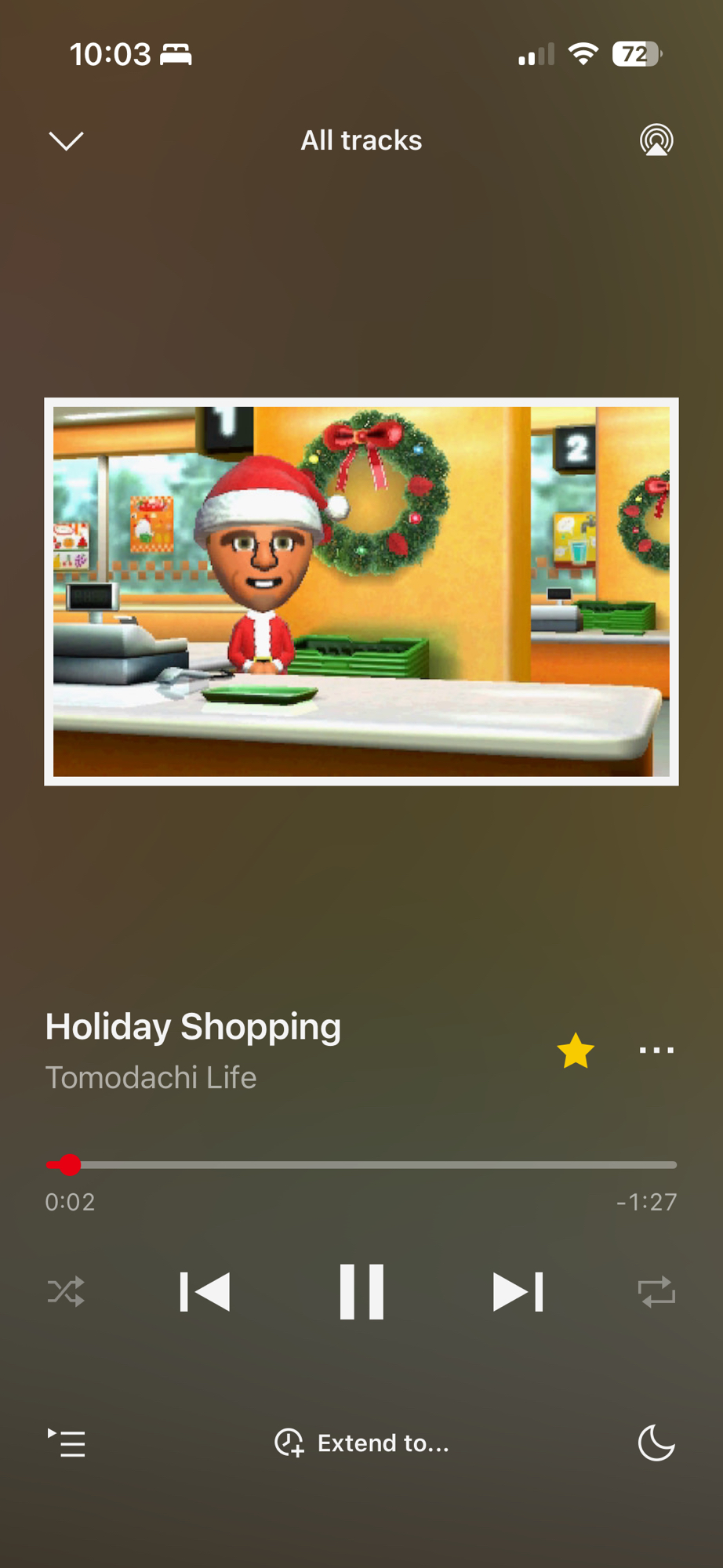Image resolution: width=723 pixels, height=1568 pixels.
Task: Unfavorite Holiday Shopping with the star
Action: click(x=576, y=1051)
